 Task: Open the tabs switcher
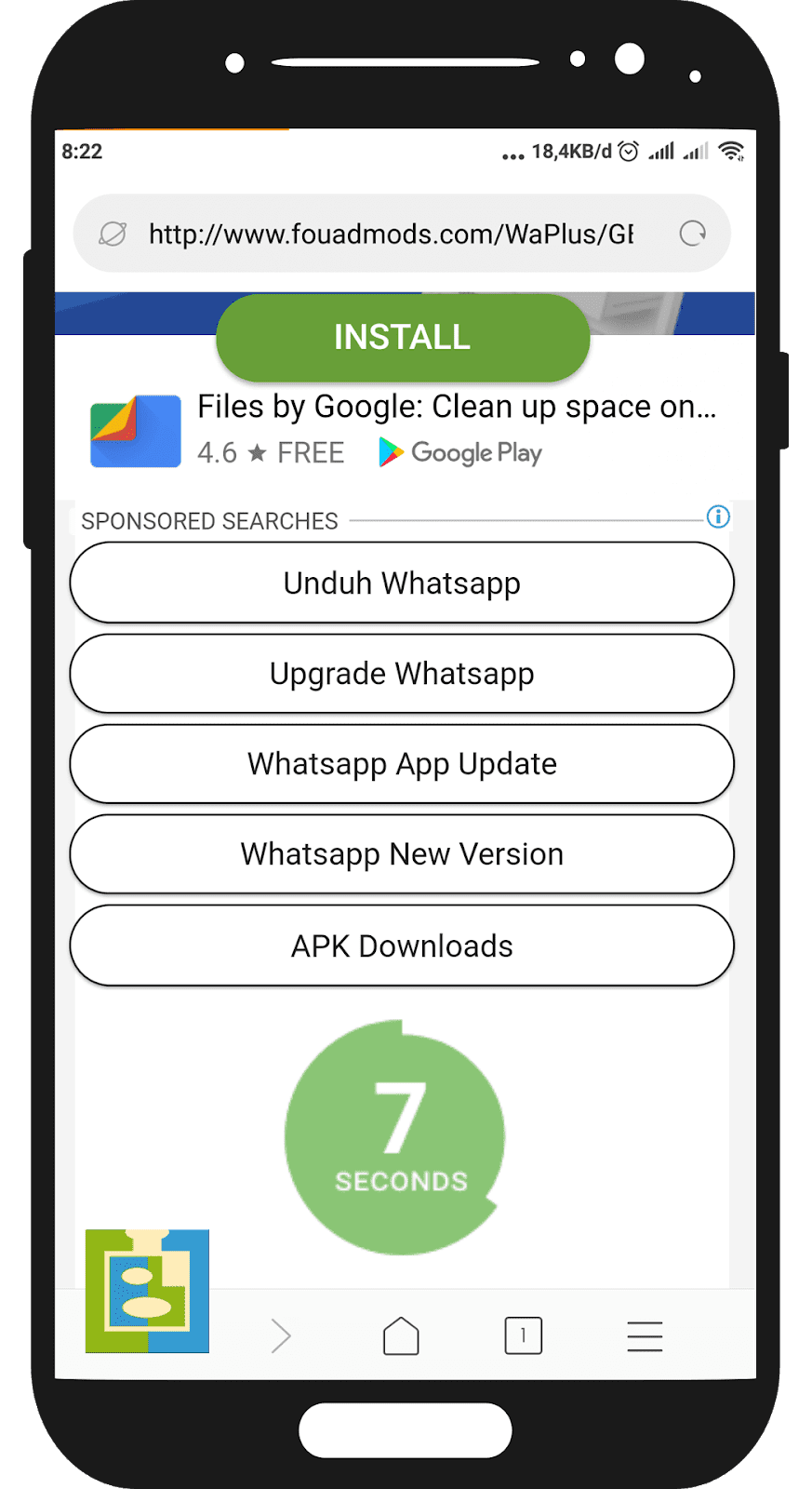click(x=523, y=1336)
